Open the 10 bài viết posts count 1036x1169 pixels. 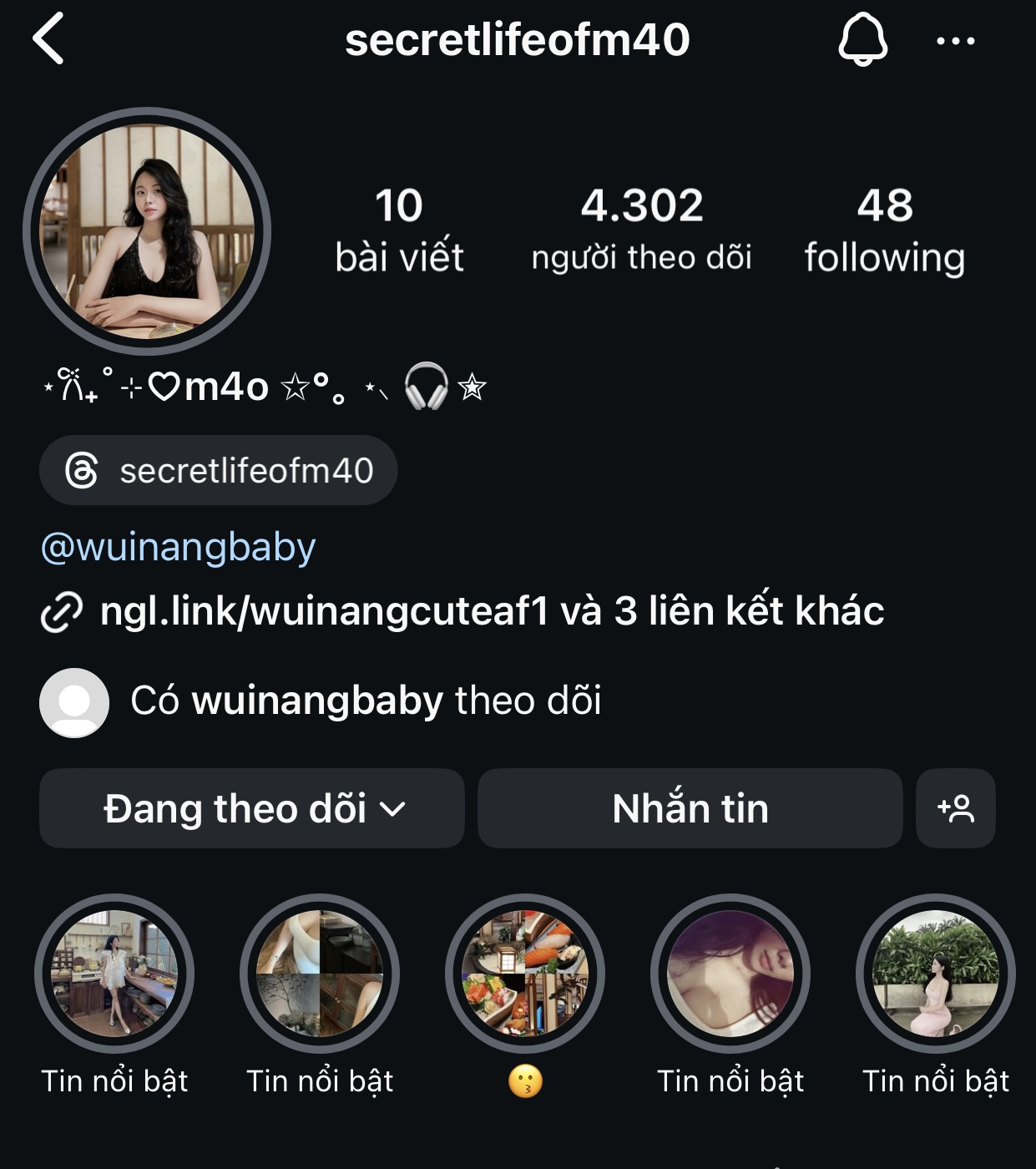[x=399, y=230]
